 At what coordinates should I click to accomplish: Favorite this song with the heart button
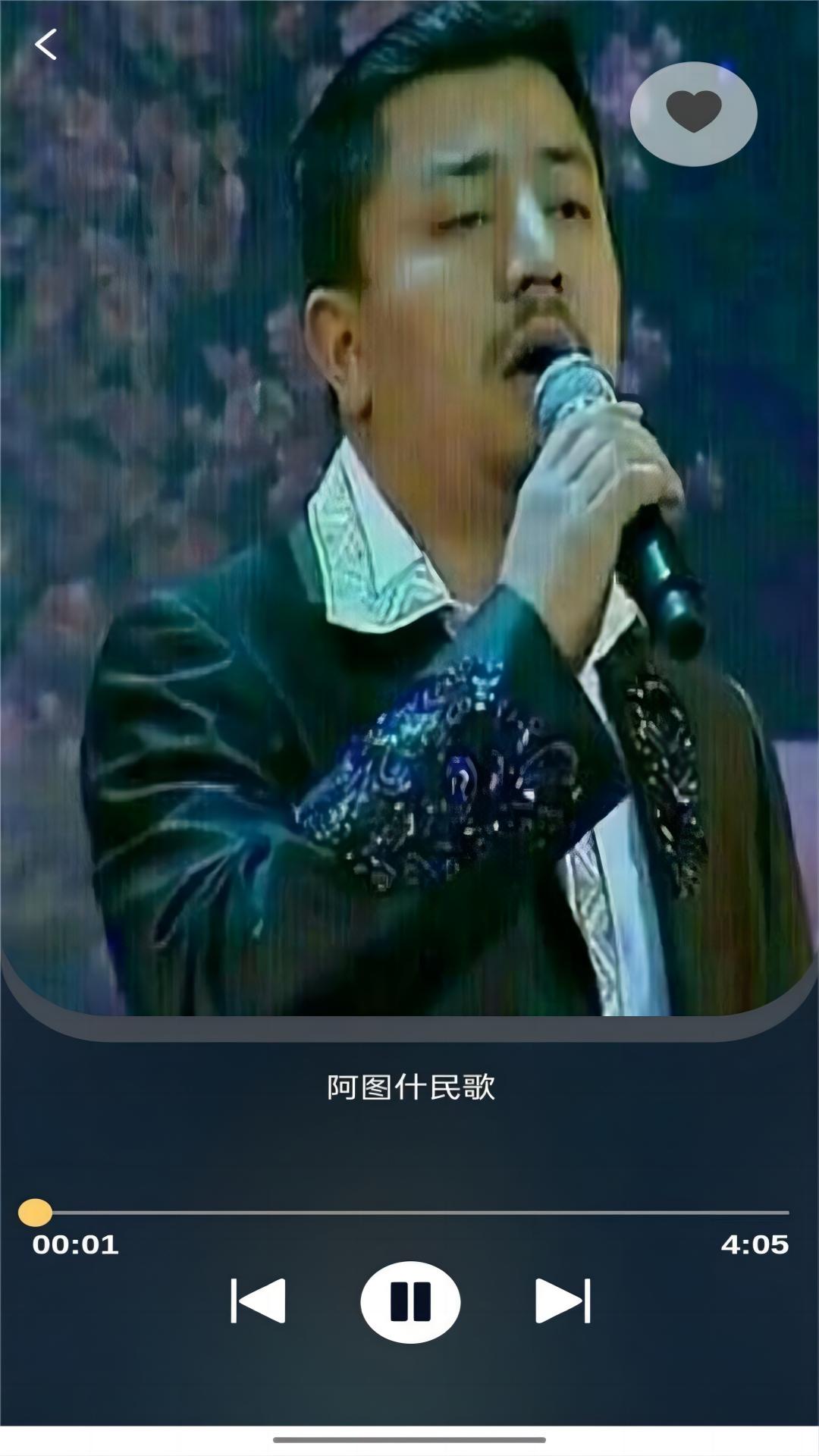point(693,113)
